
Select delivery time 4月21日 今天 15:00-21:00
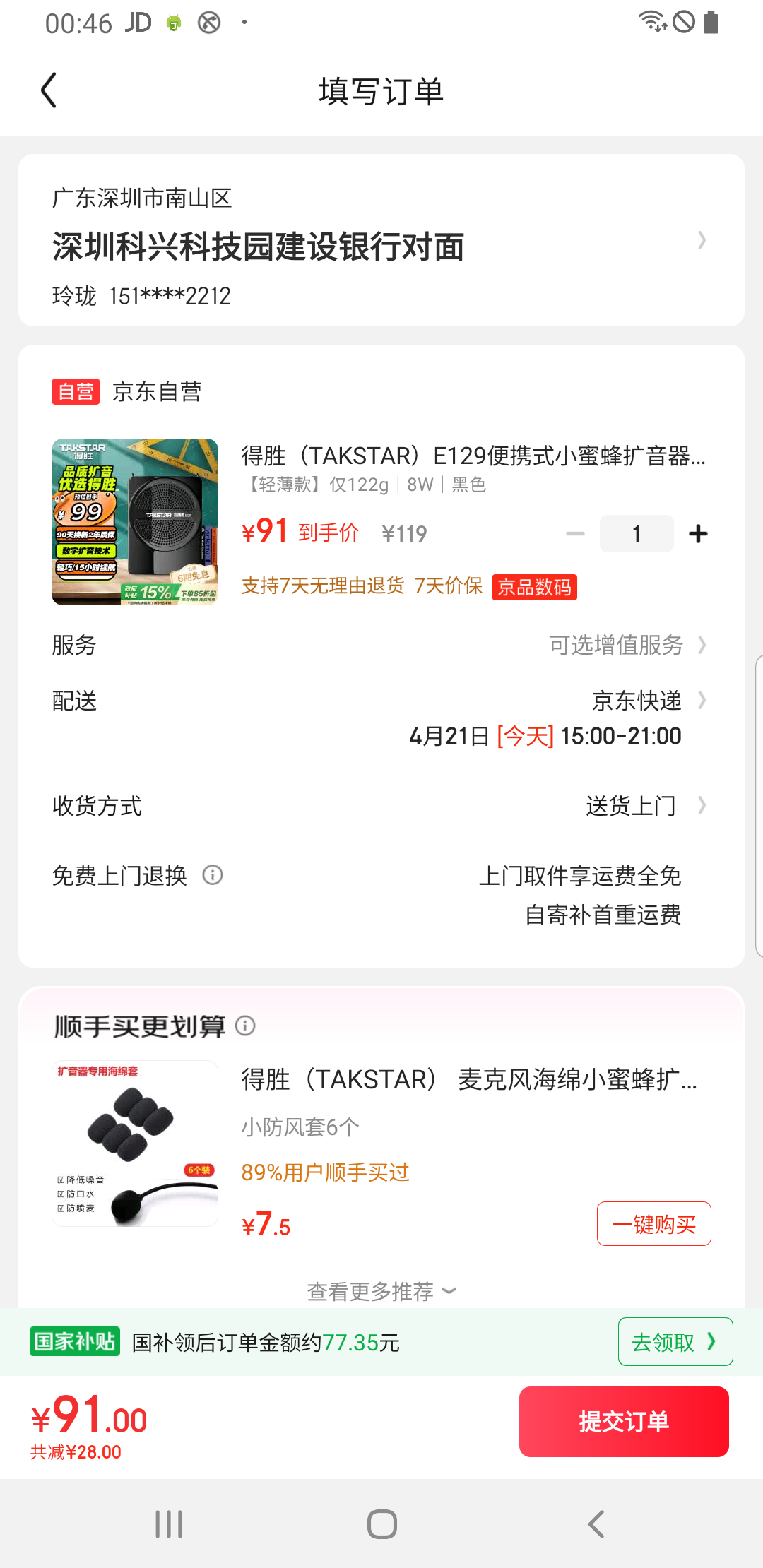[x=545, y=736]
